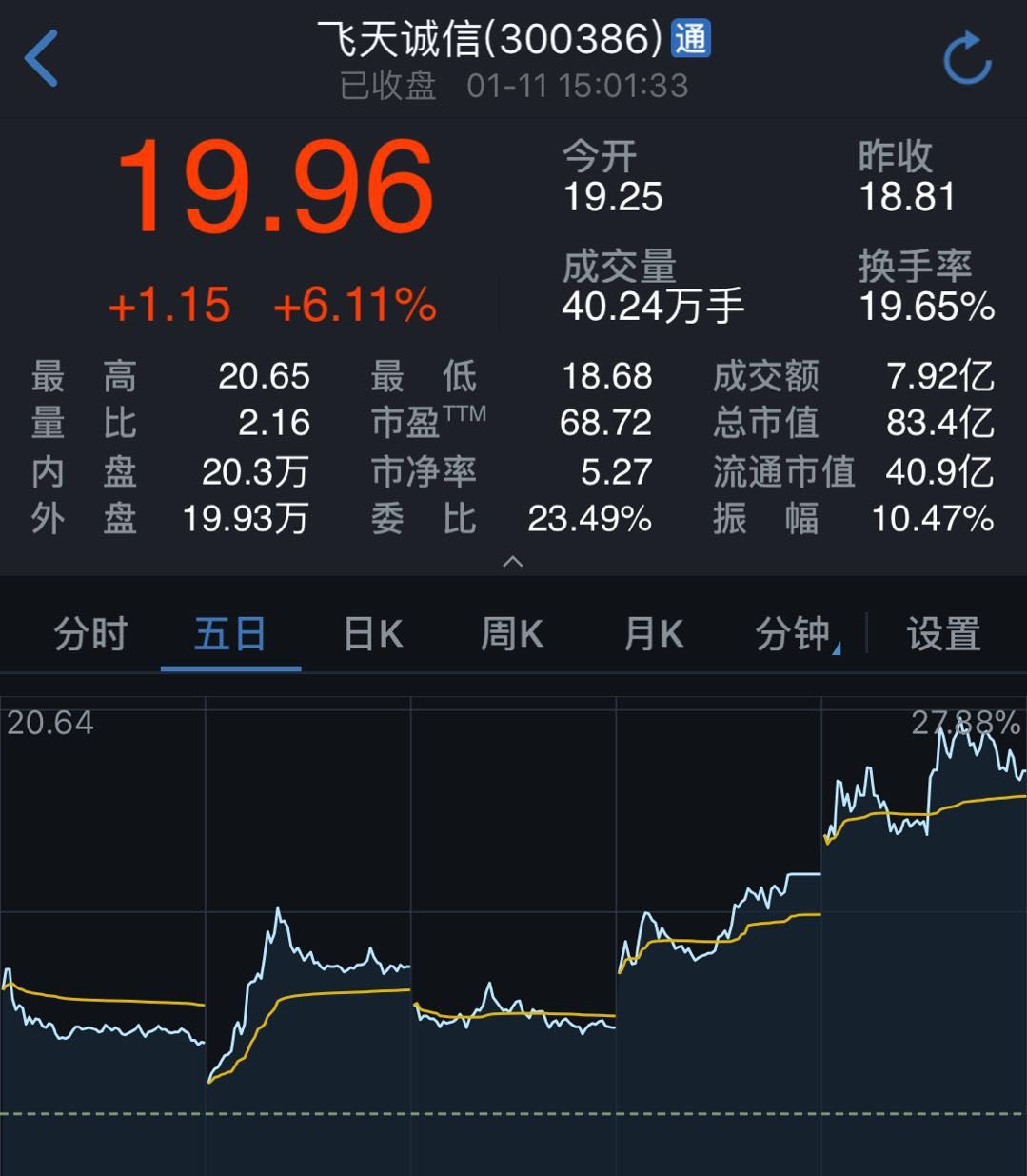Open the 分钟 interval dropdown

click(796, 634)
